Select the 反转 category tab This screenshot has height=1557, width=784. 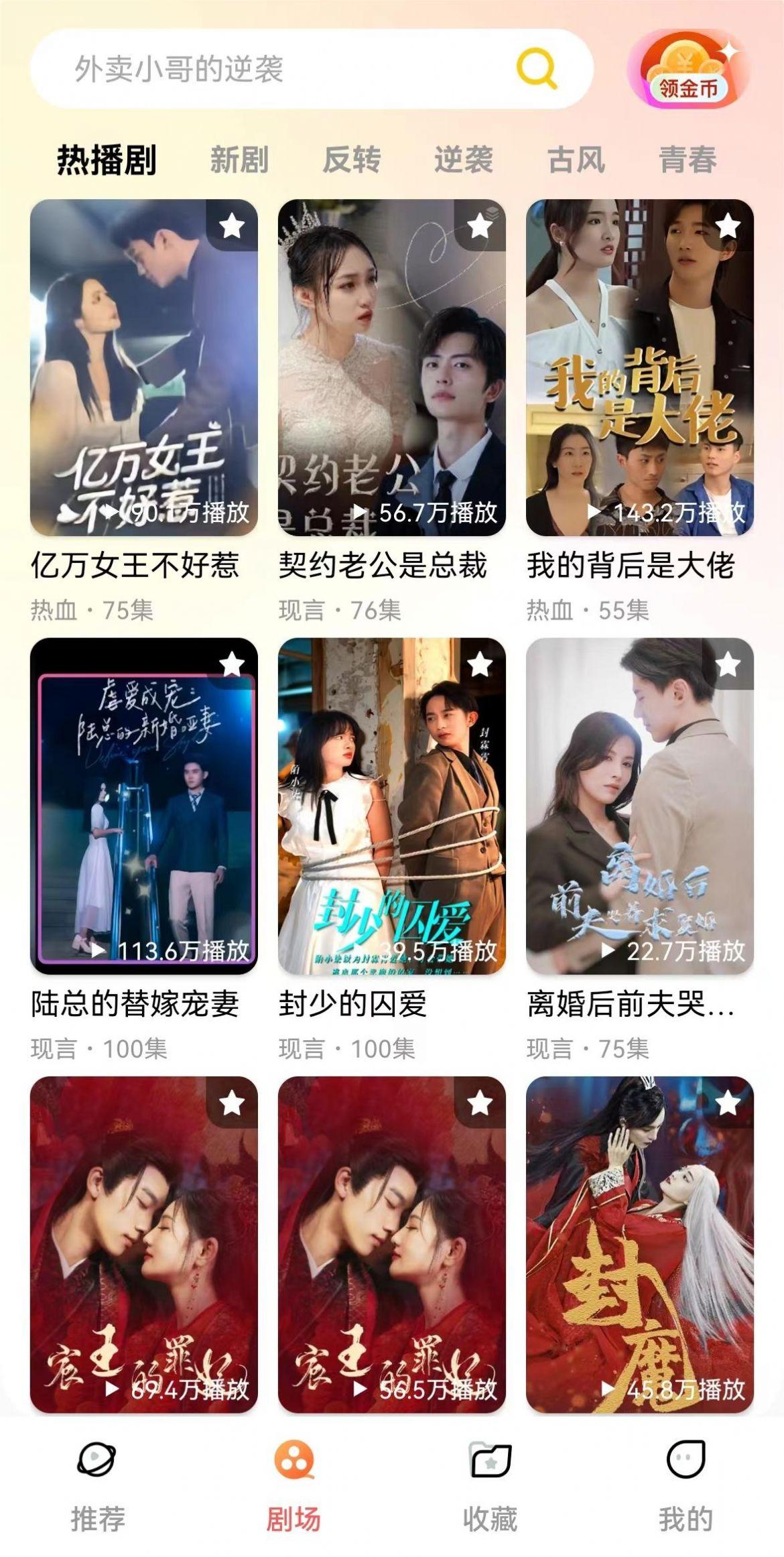pyautogui.click(x=352, y=160)
